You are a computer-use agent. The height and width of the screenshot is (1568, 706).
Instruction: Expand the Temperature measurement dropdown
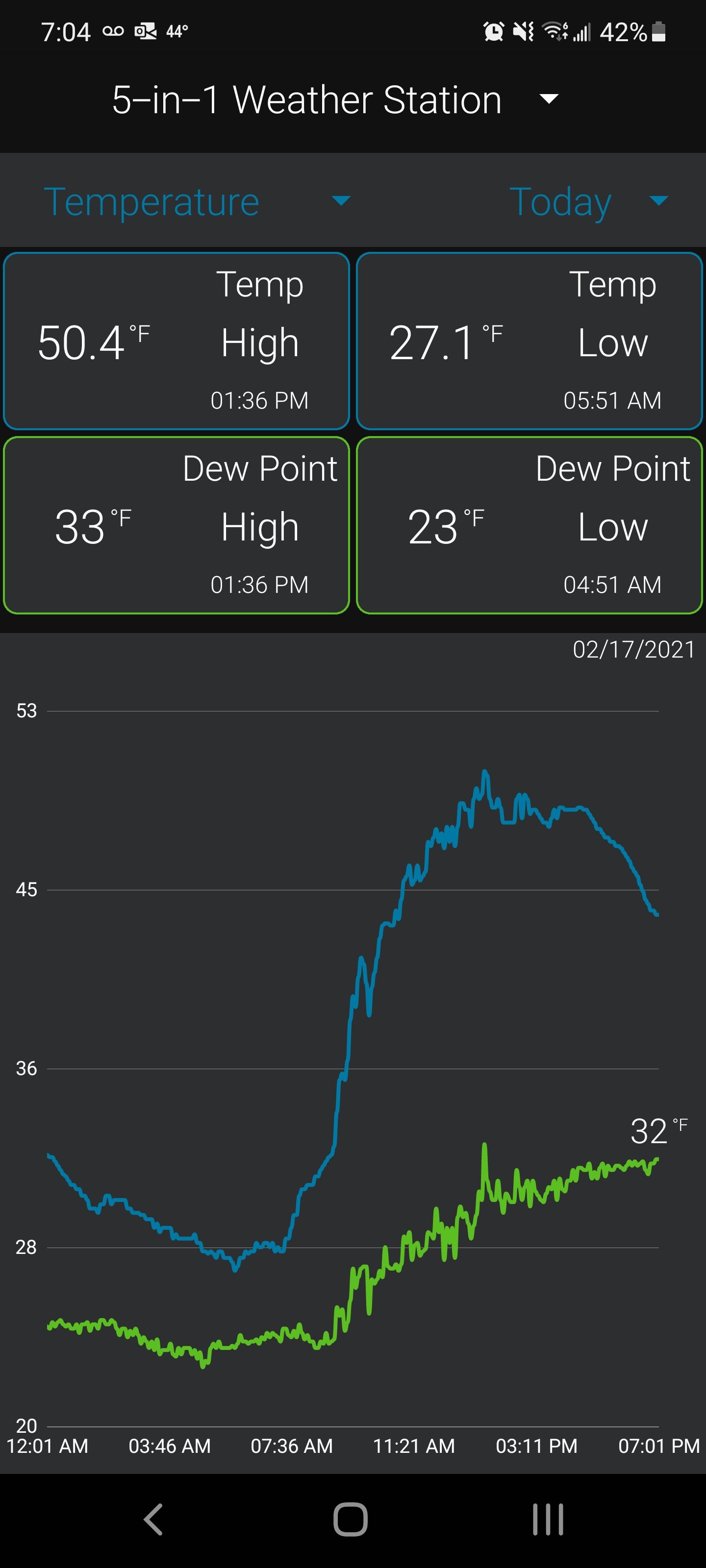coord(197,201)
